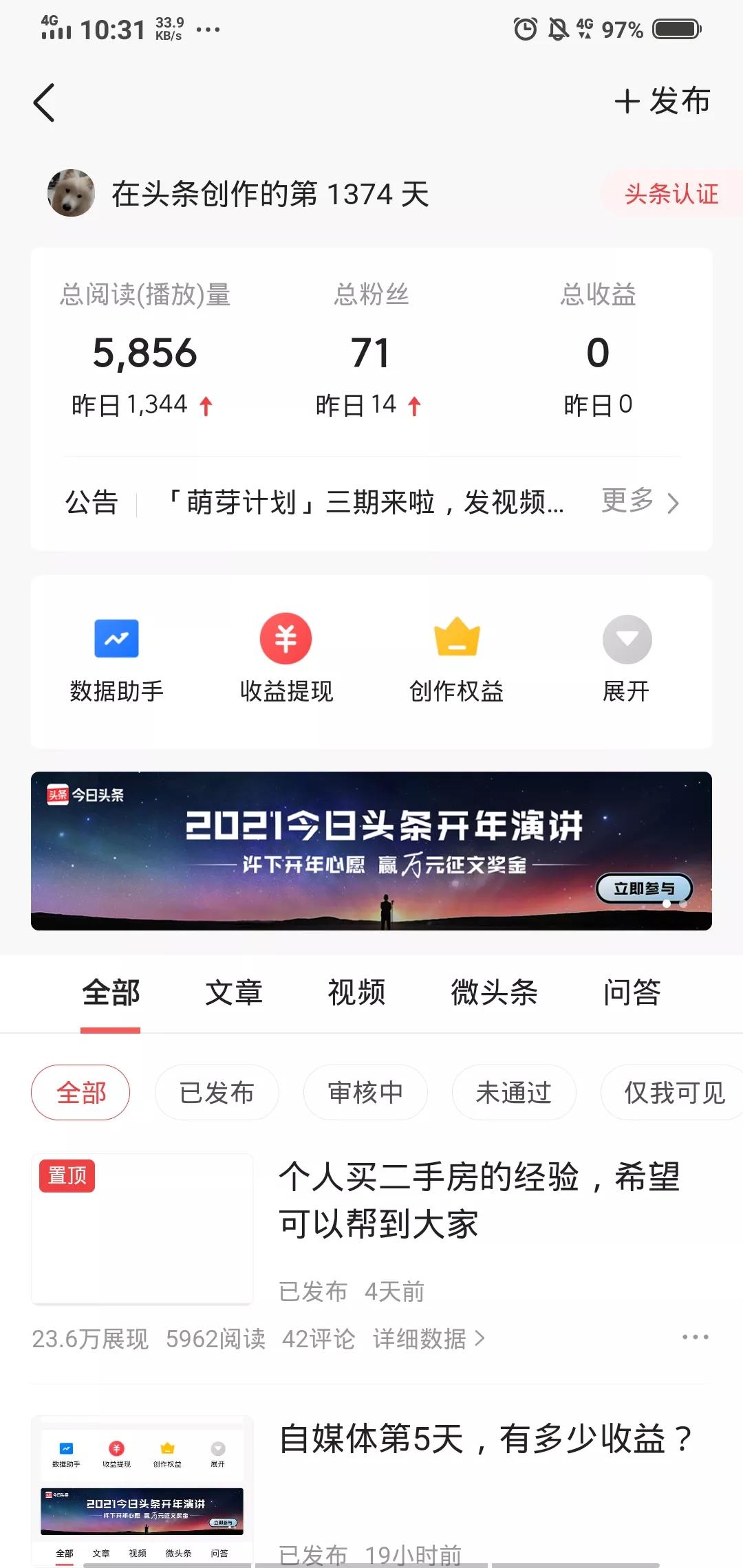Select the 已发布 filter chip
This screenshot has width=743, height=1568.
click(x=217, y=1092)
